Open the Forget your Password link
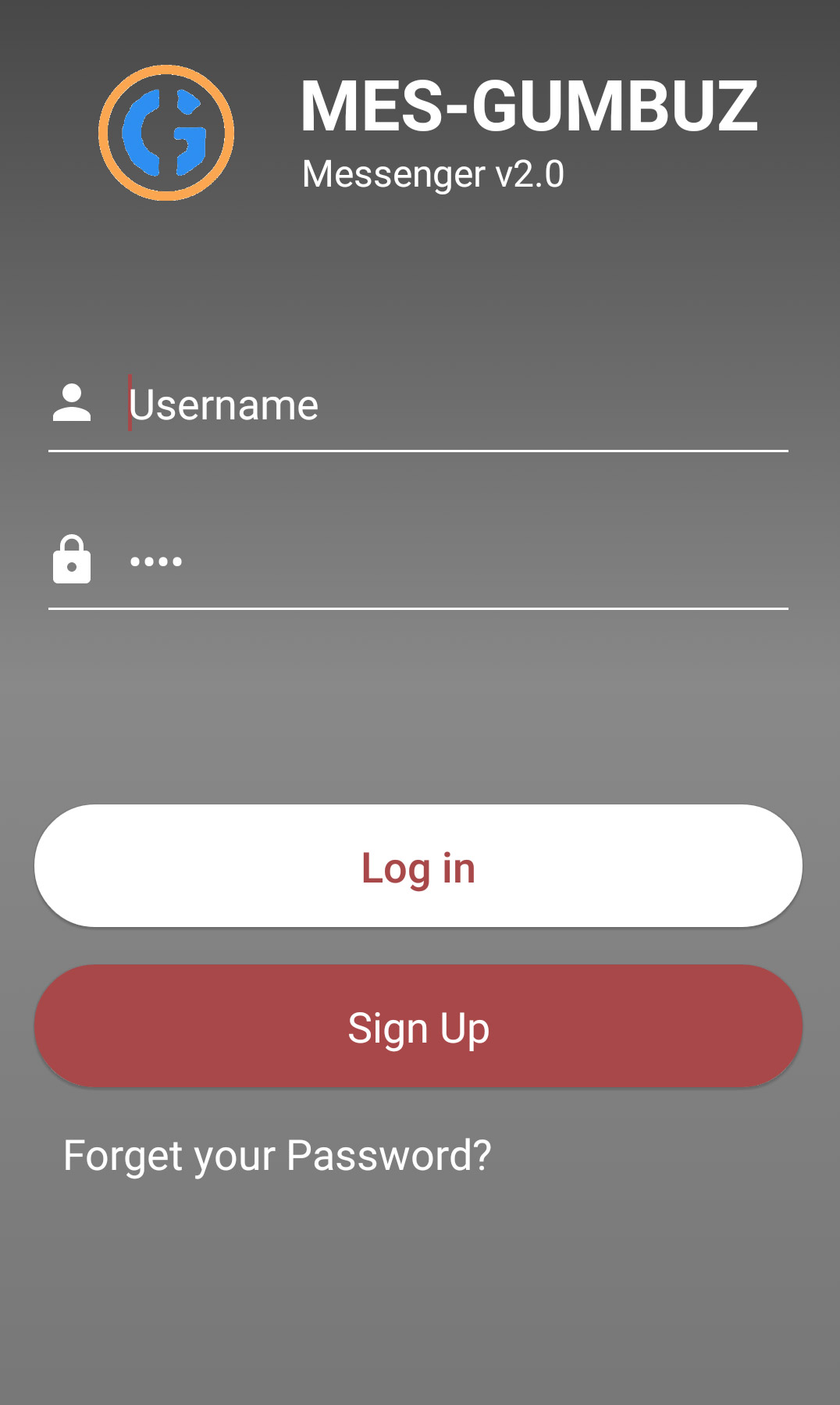Viewport: 840px width, 1405px height. pyautogui.click(x=277, y=1155)
